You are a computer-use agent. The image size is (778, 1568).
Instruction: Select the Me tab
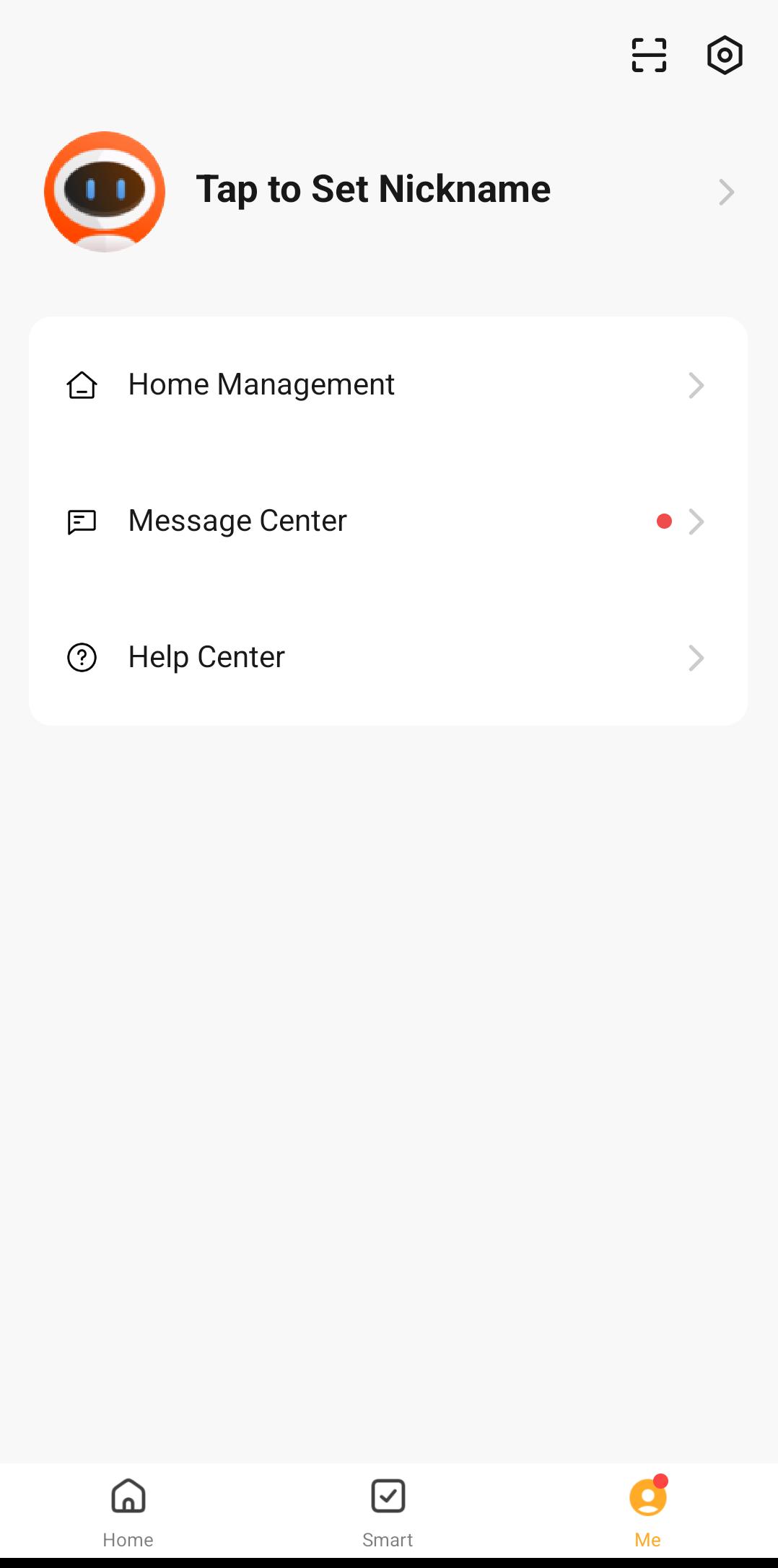click(x=647, y=1512)
